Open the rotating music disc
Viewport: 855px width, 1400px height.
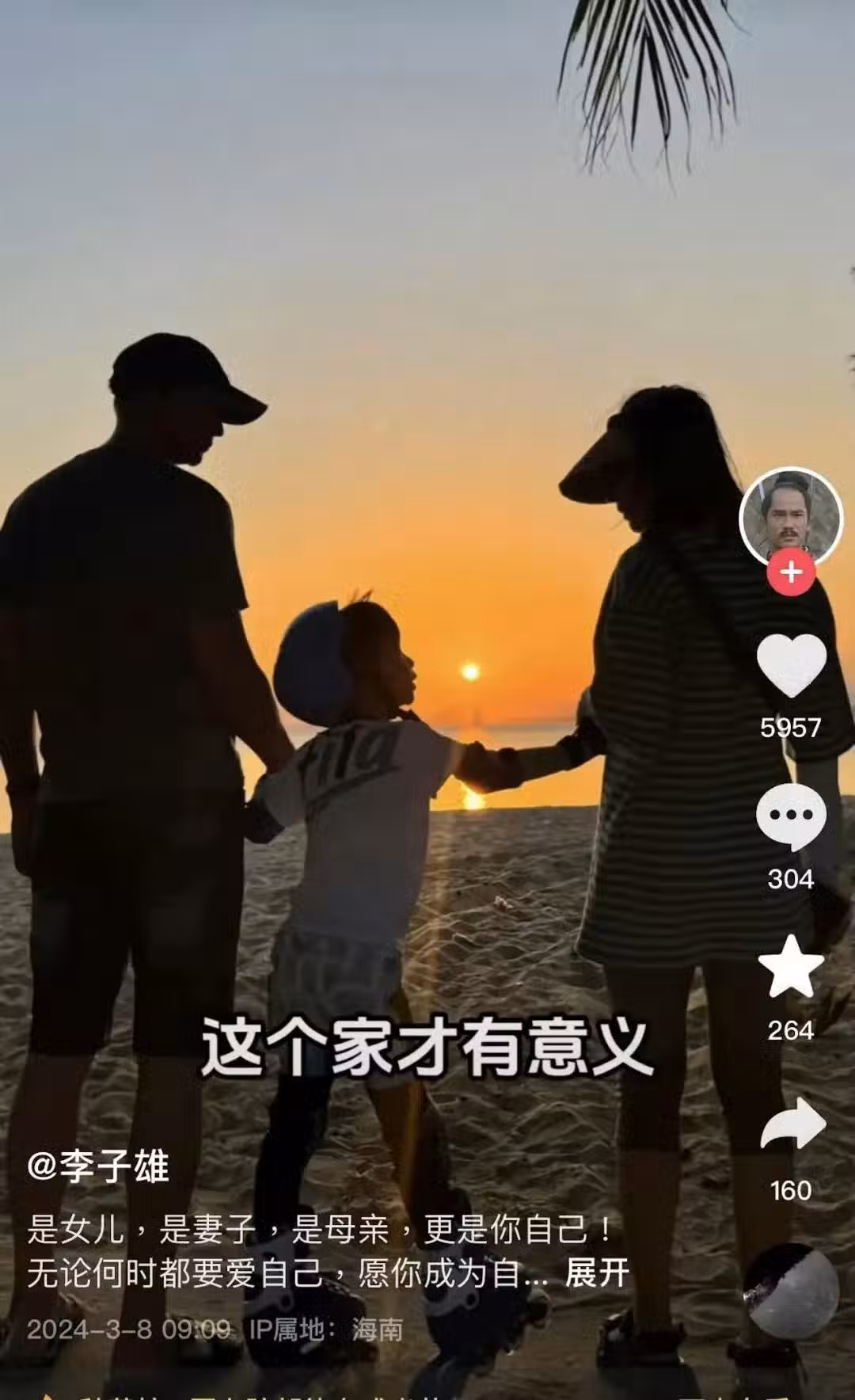point(791,1291)
